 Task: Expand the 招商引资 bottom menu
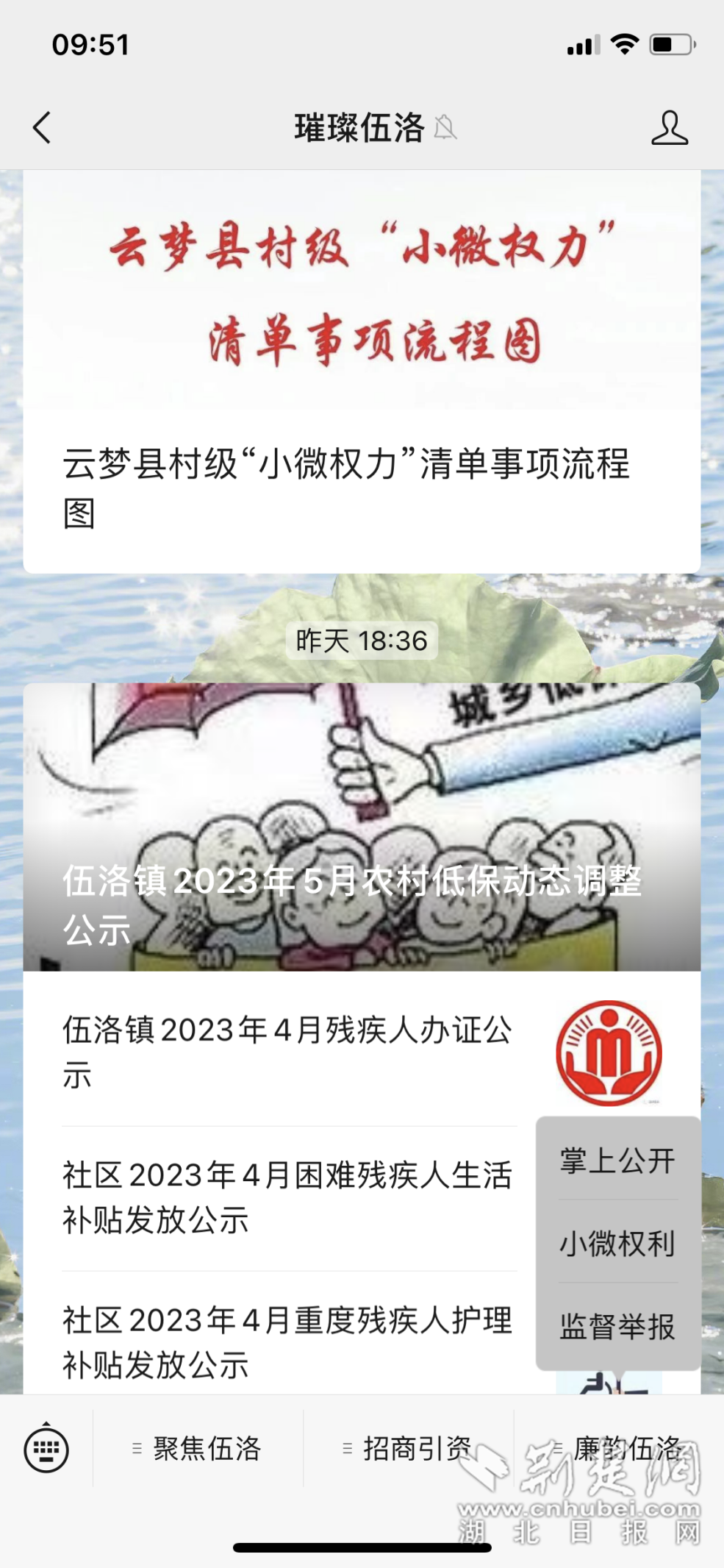click(409, 1449)
